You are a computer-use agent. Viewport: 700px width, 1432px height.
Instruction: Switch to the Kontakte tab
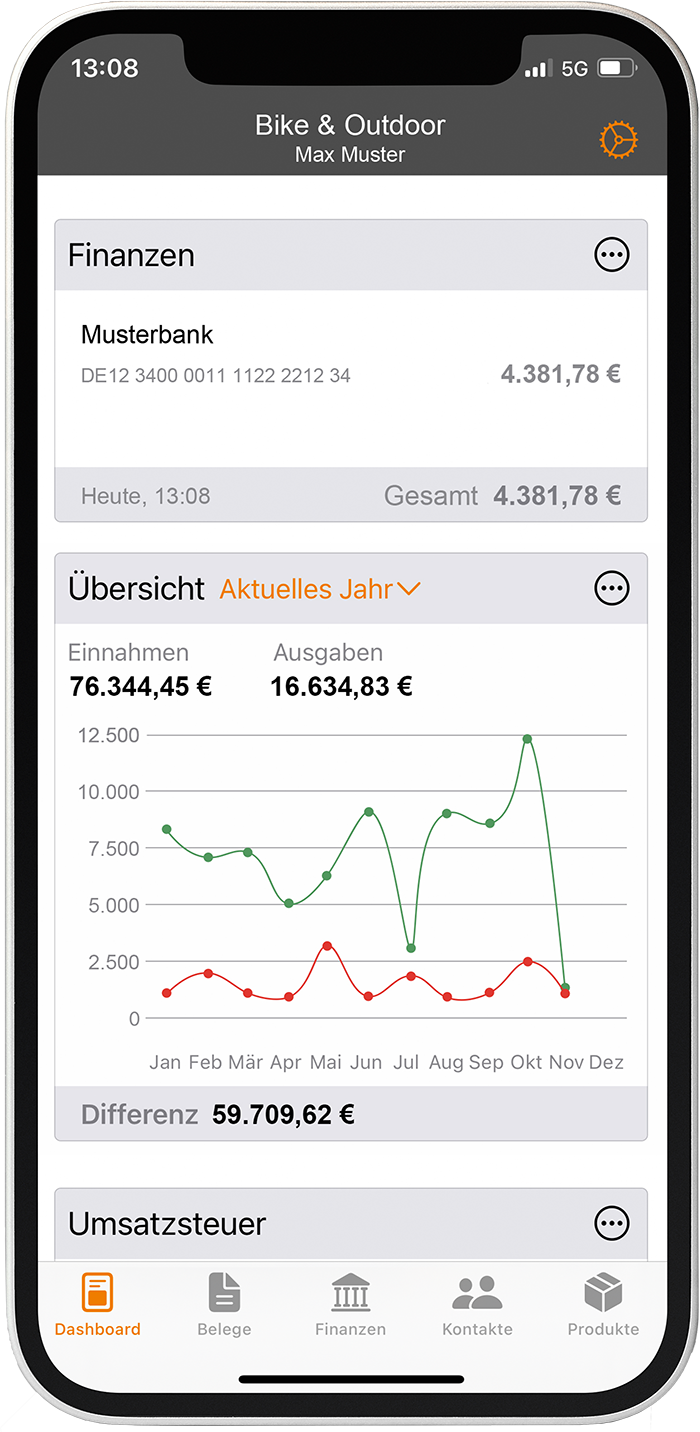coord(477,1304)
